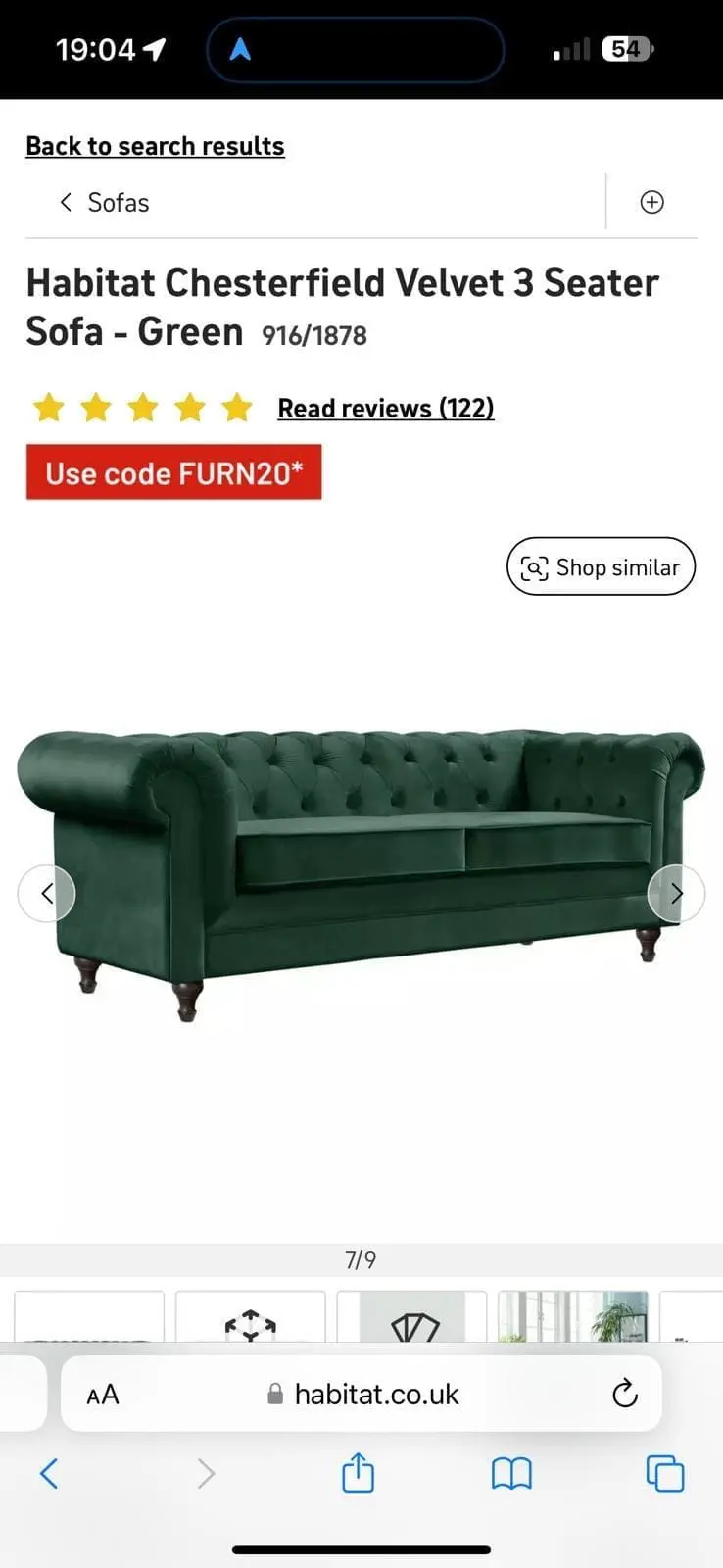
Task: Show the next sofa image
Action: click(676, 893)
